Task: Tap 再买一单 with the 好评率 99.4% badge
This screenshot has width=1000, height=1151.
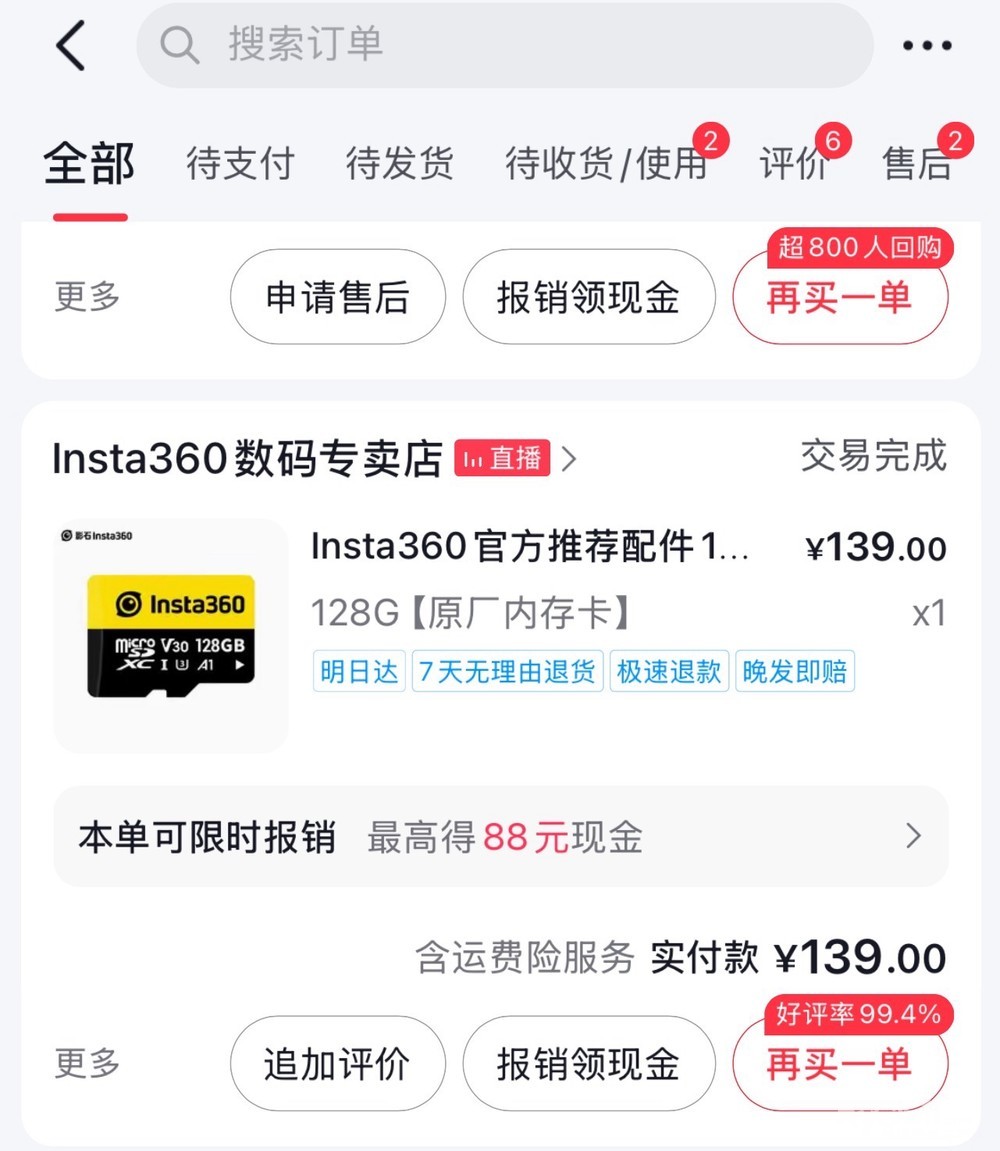Action: click(x=839, y=1063)
